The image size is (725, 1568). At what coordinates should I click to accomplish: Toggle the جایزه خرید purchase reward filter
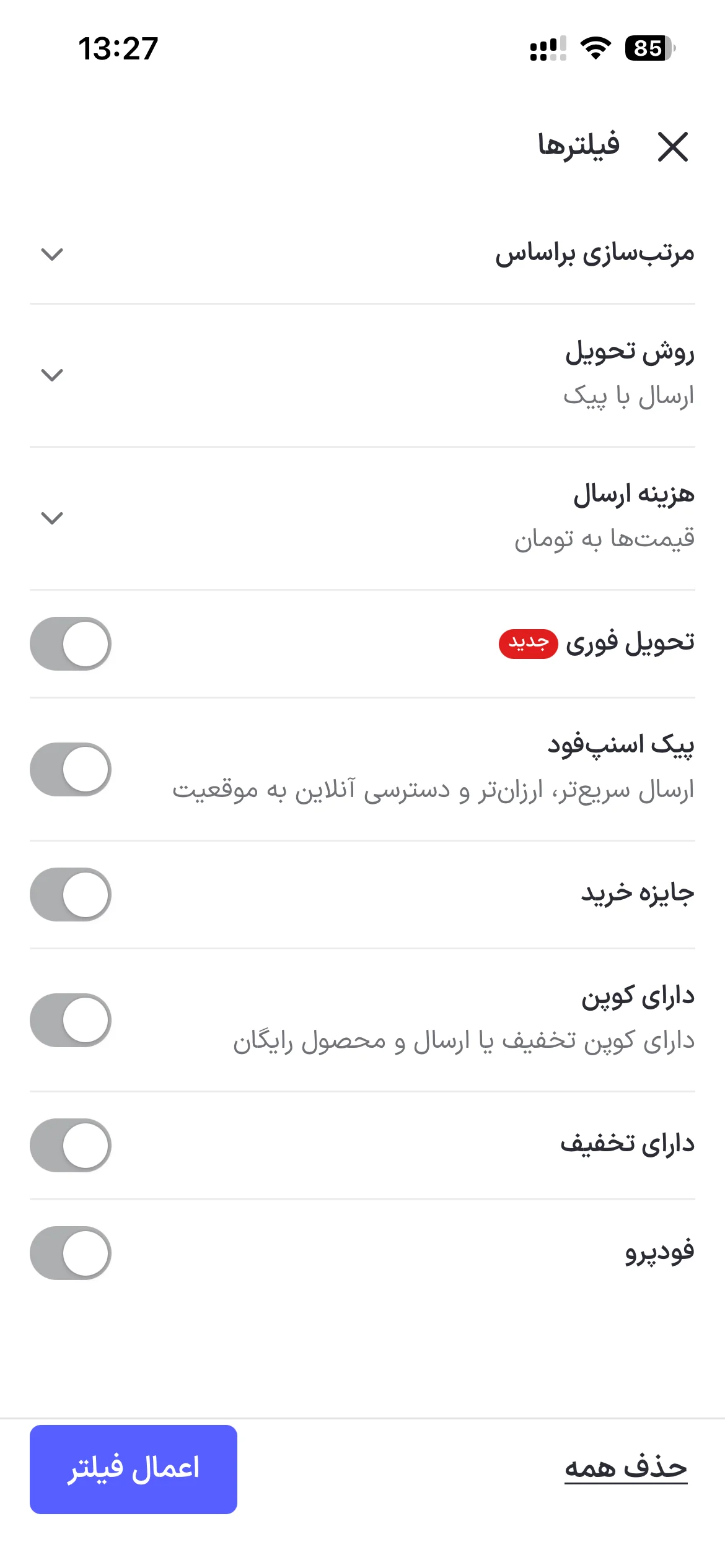71,894
